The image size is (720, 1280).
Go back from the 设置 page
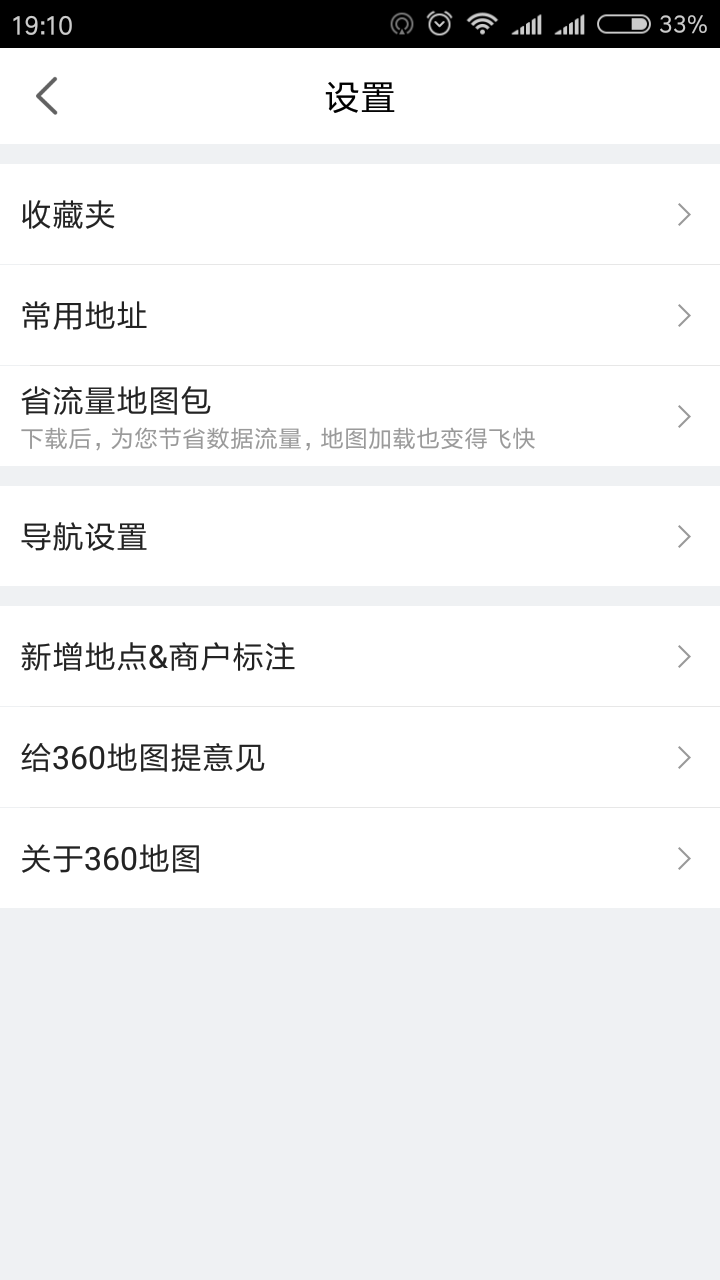point(47,97)
